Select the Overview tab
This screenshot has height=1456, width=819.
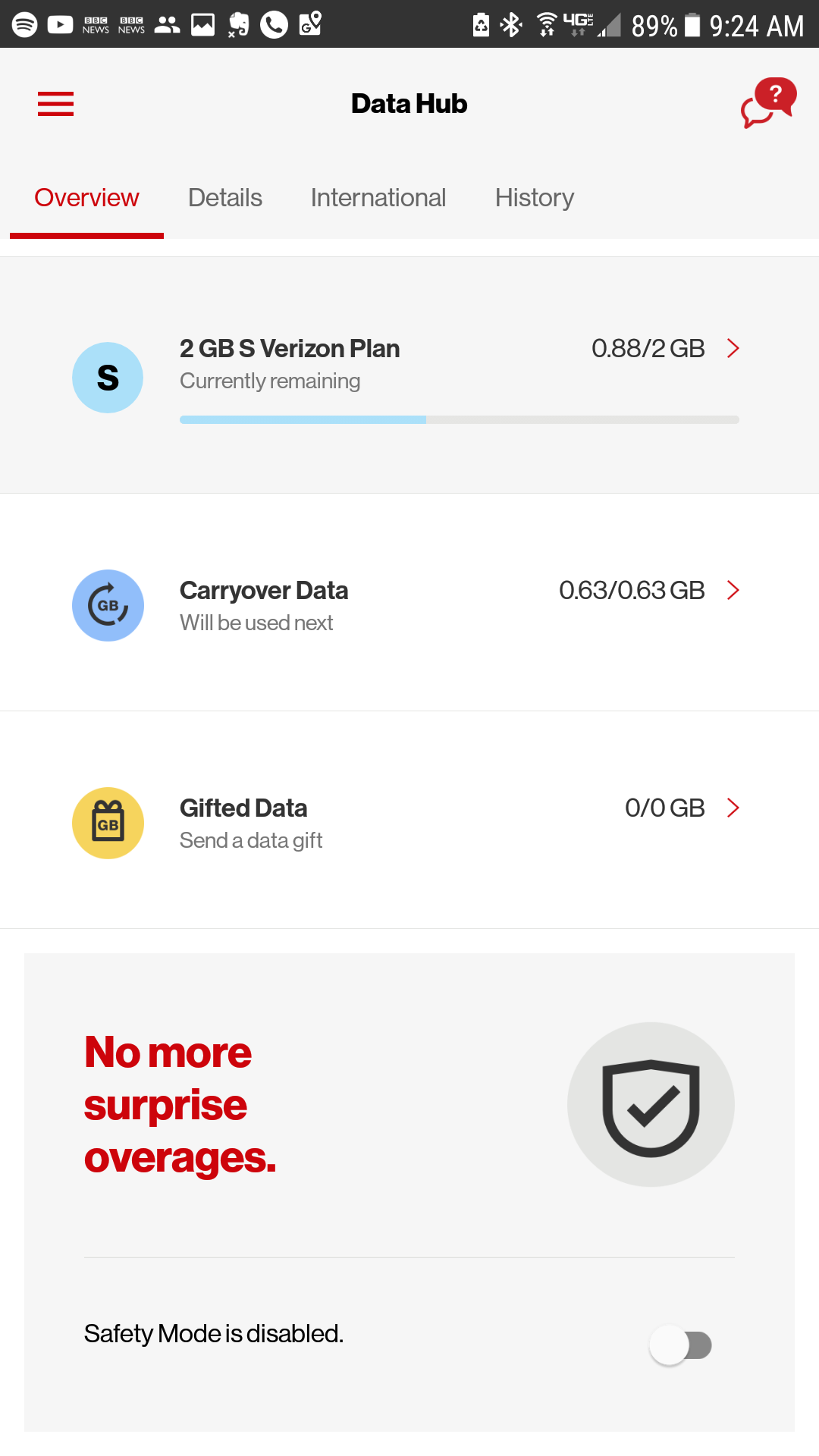click(86, 198)
